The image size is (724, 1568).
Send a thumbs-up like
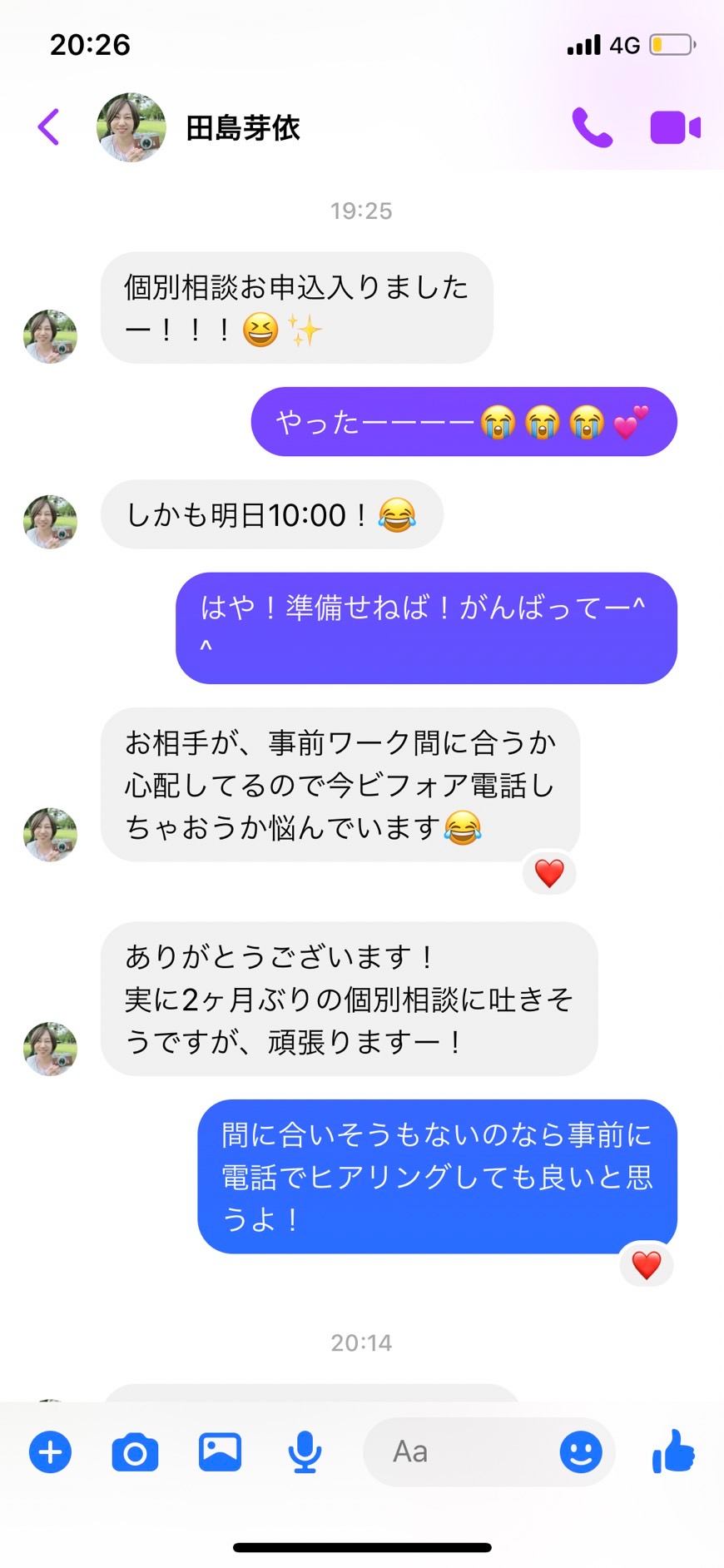[x=673, y=1452]
